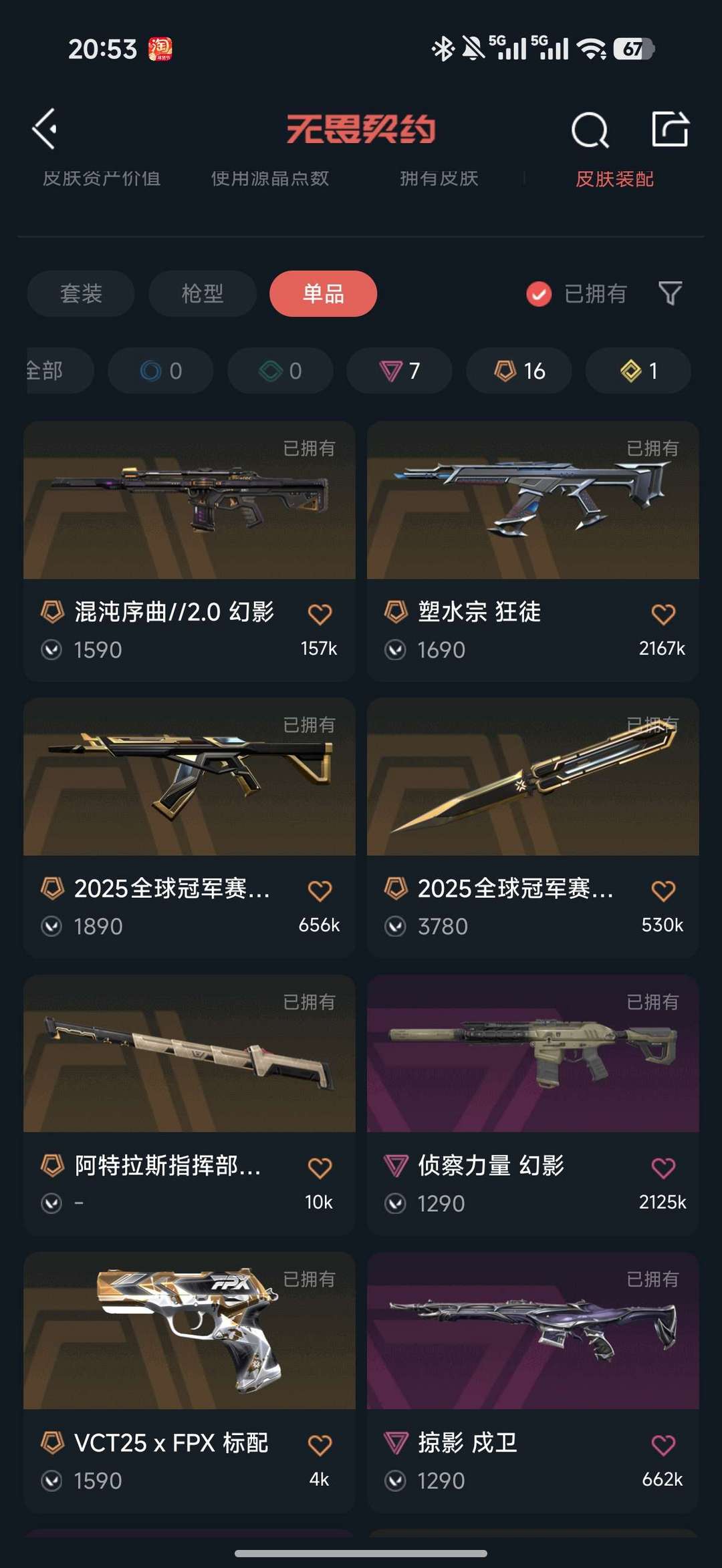722x1568 pixels.
Task: Like the 塑水宗 狂徒 skin
Action: tap(663, 614)
